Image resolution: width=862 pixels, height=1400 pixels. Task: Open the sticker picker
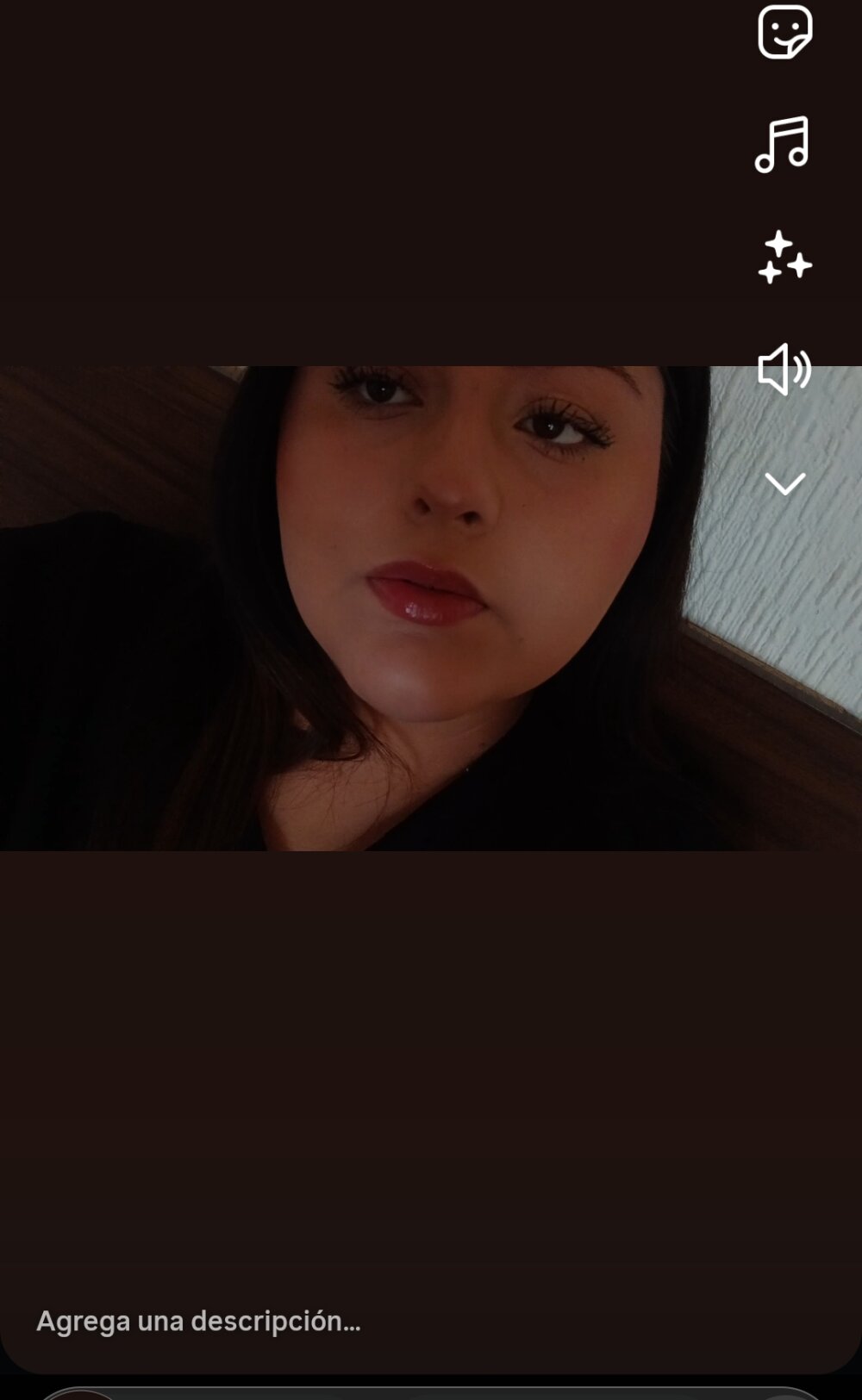[x=784, y=33]
